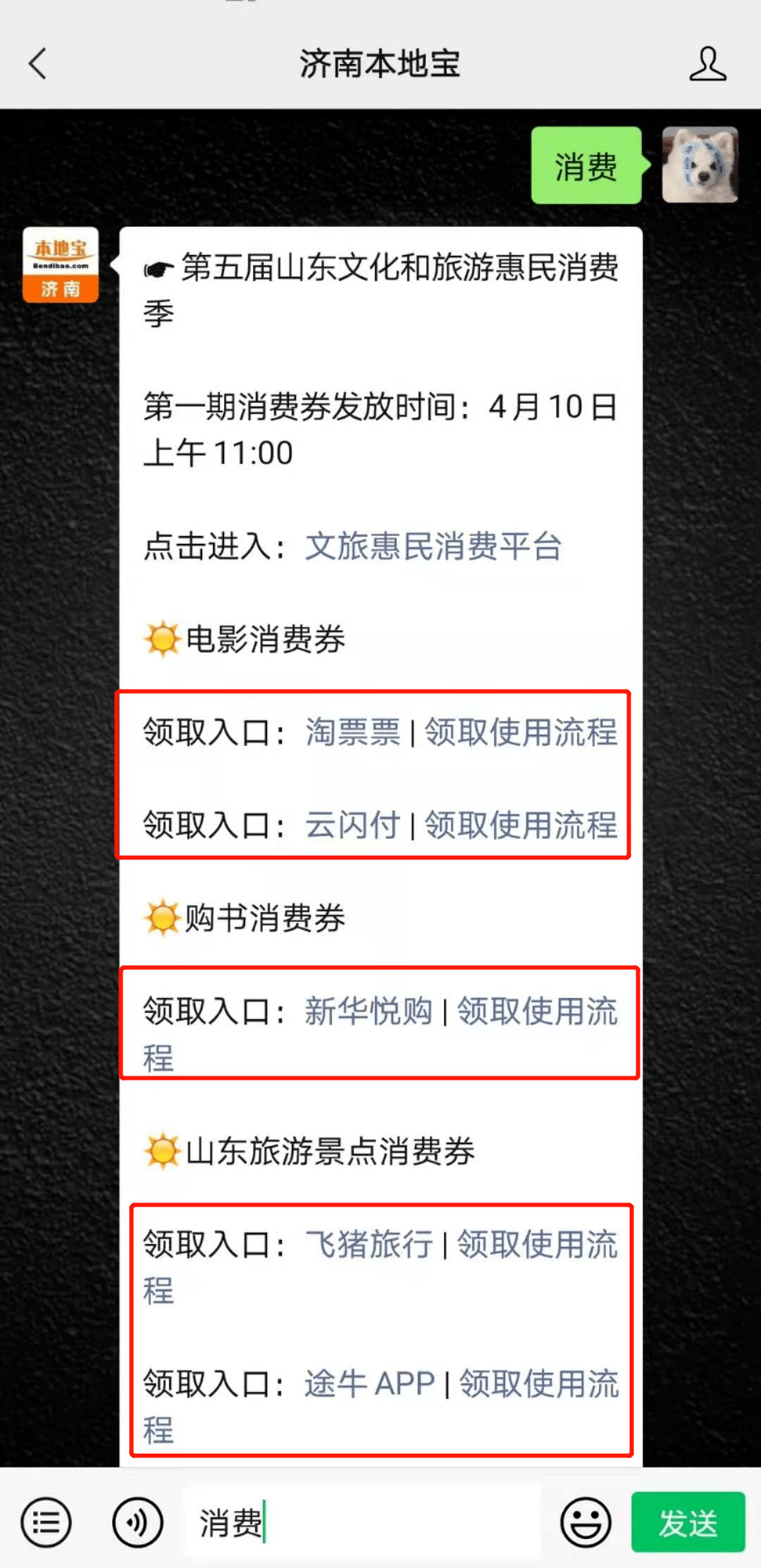761x1568 pixels.
Task: Go back from 济南本地宝 chat
Action: 37,64
